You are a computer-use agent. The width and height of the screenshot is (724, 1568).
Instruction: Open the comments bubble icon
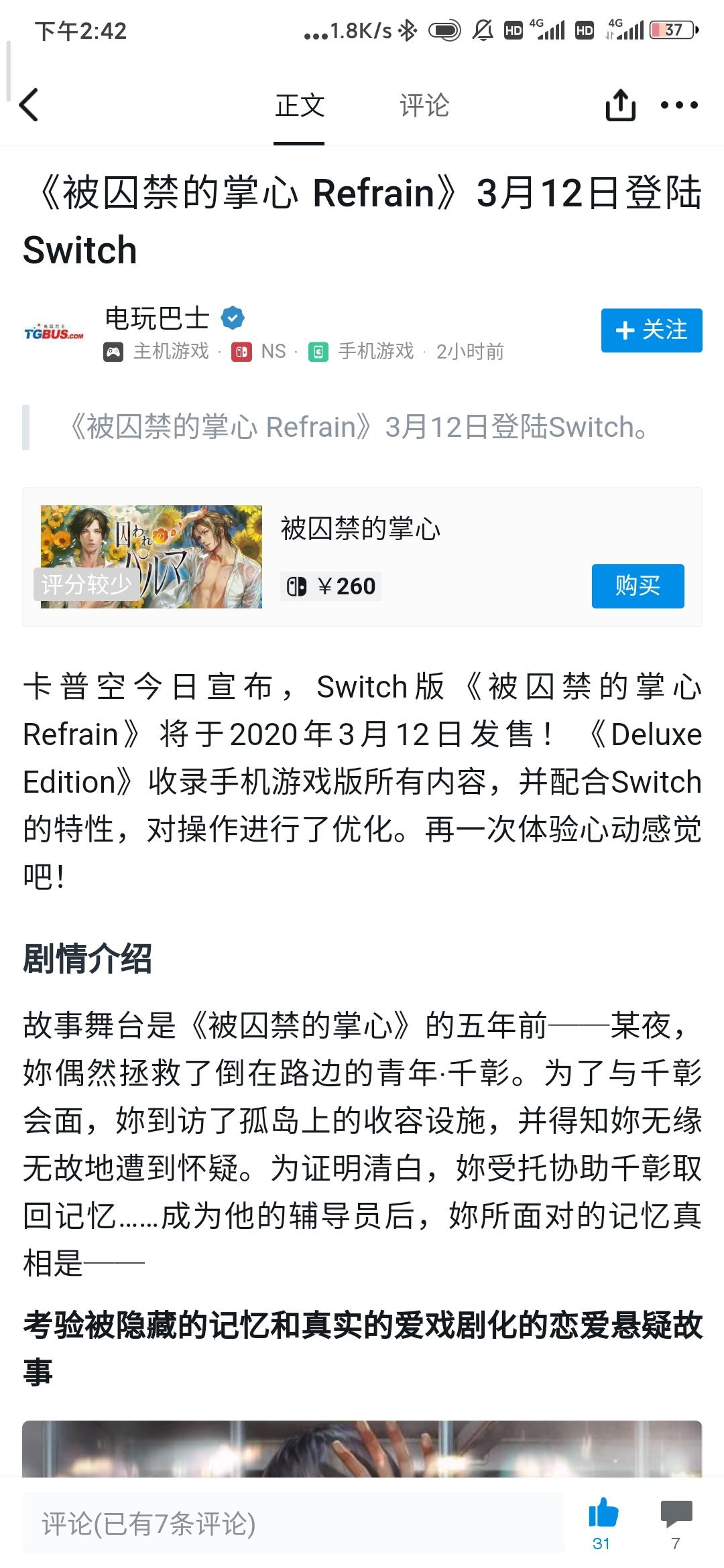point(676,1514)
